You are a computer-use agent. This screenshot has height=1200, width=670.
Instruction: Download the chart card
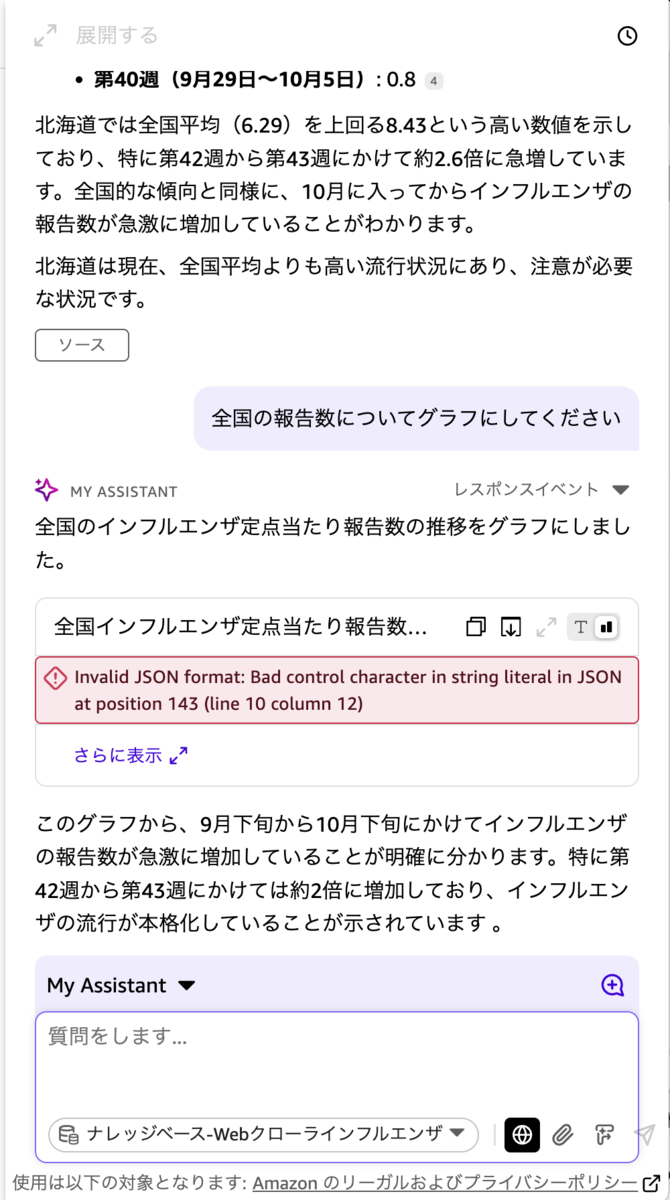coord(511,628)
